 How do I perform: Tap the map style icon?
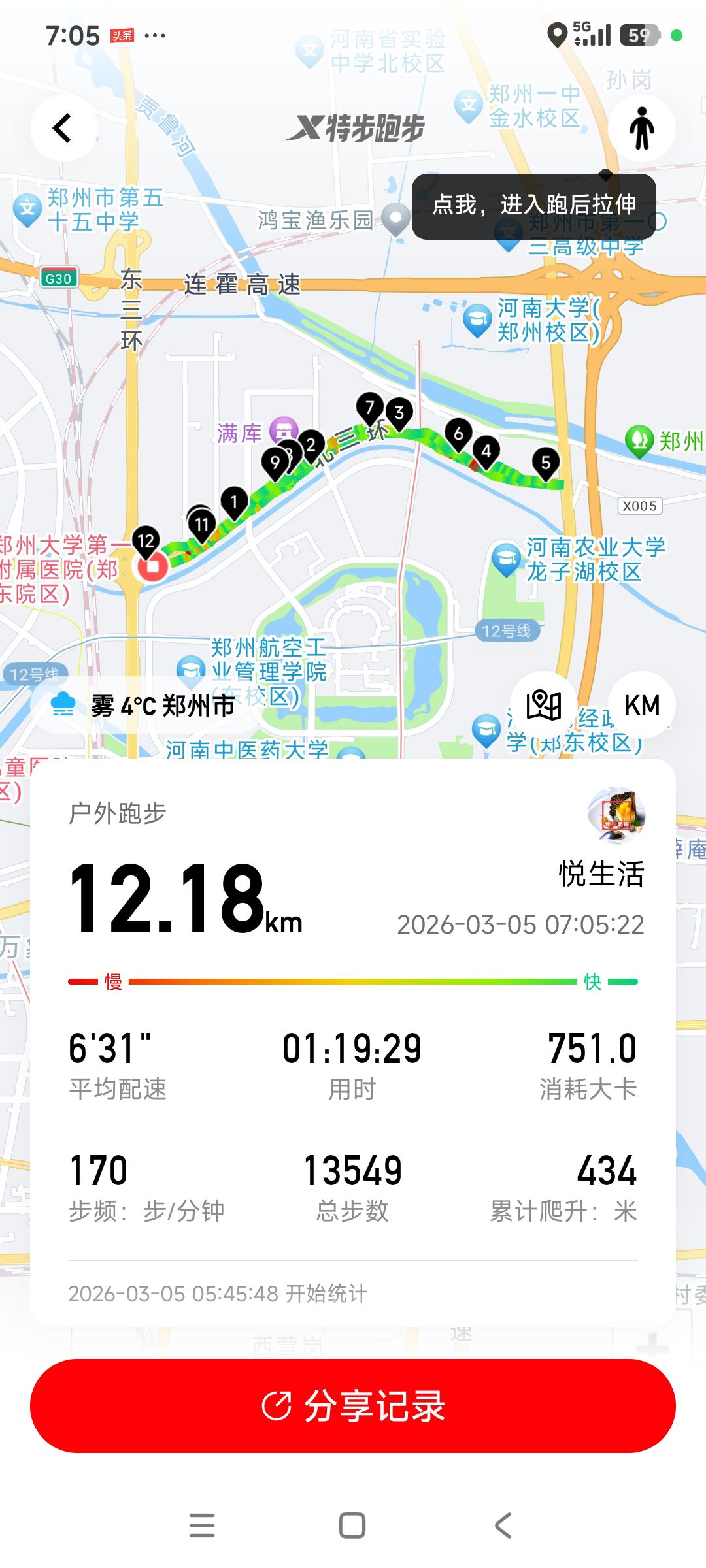544,705
